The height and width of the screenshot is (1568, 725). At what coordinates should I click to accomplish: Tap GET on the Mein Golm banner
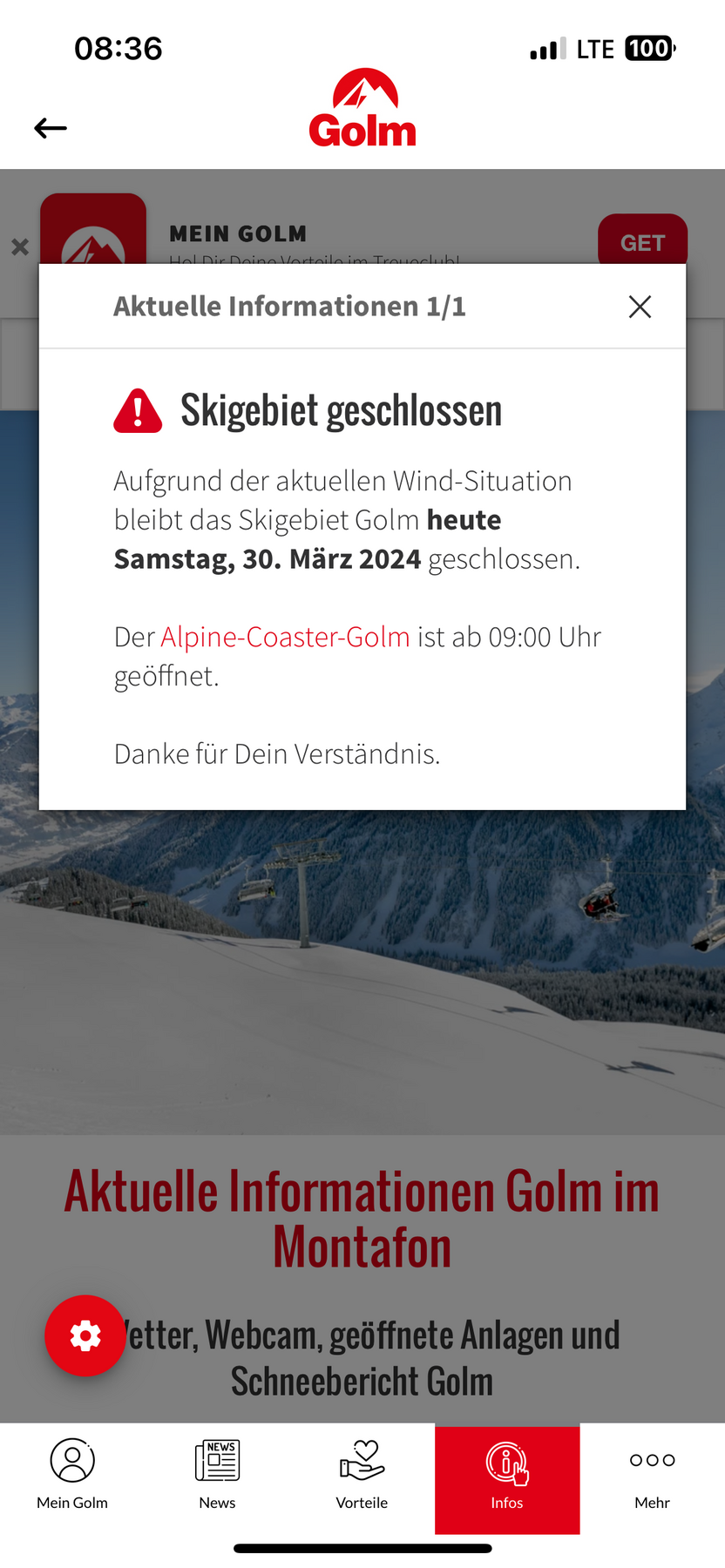tap(642, 240)
